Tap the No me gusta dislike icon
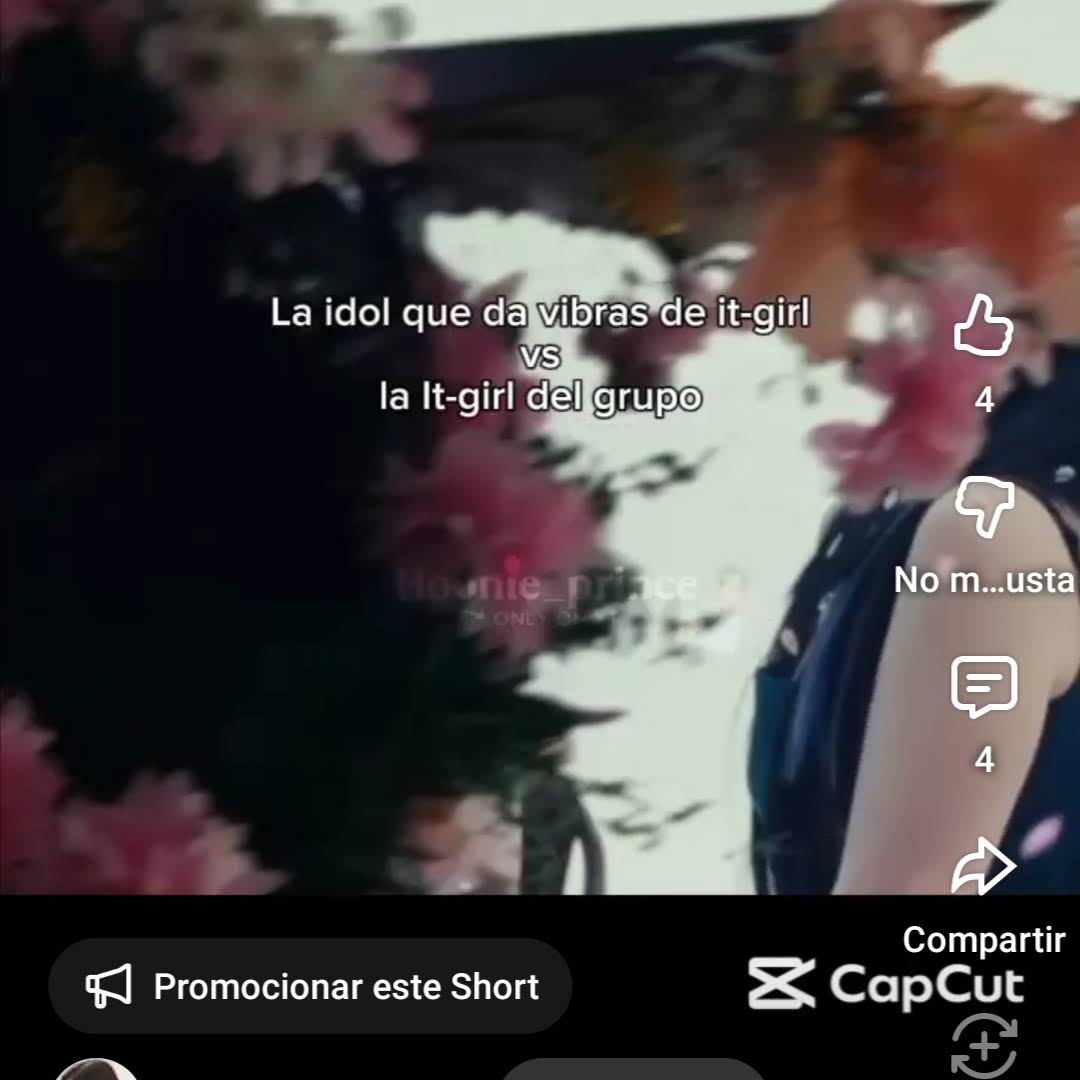The height and width of the screenshot is (1080, 1080). coord(984,506)
